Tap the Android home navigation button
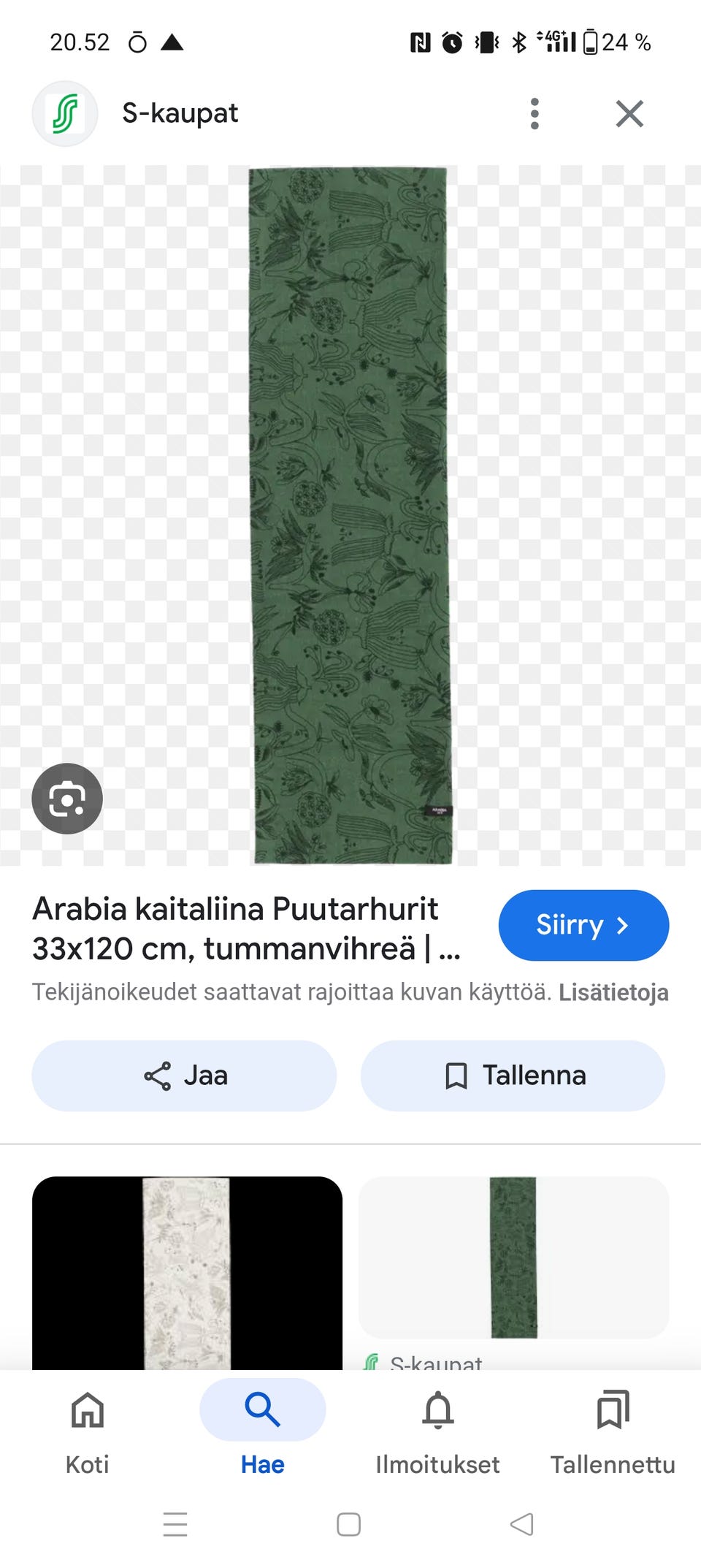The height and width of the screenshot is (1568, 701). pos(349,1525)
